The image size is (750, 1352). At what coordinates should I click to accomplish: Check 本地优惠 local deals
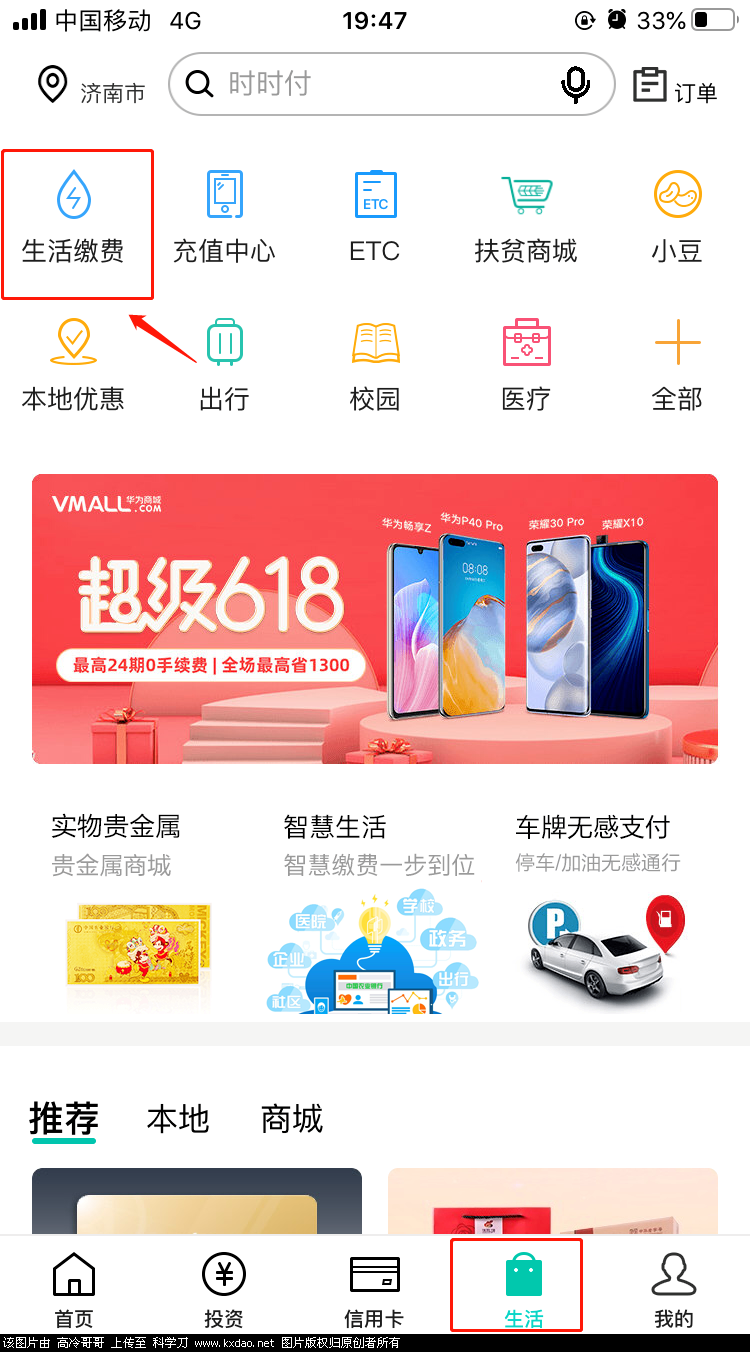pos(74,368)
